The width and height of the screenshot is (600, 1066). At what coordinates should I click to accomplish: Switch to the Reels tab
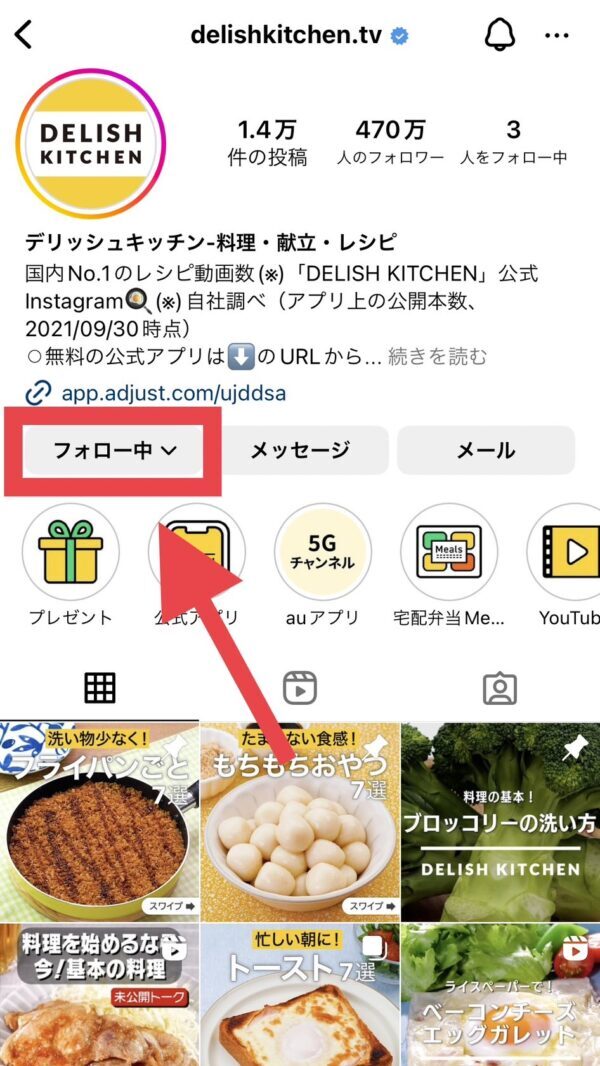[300, 687]
